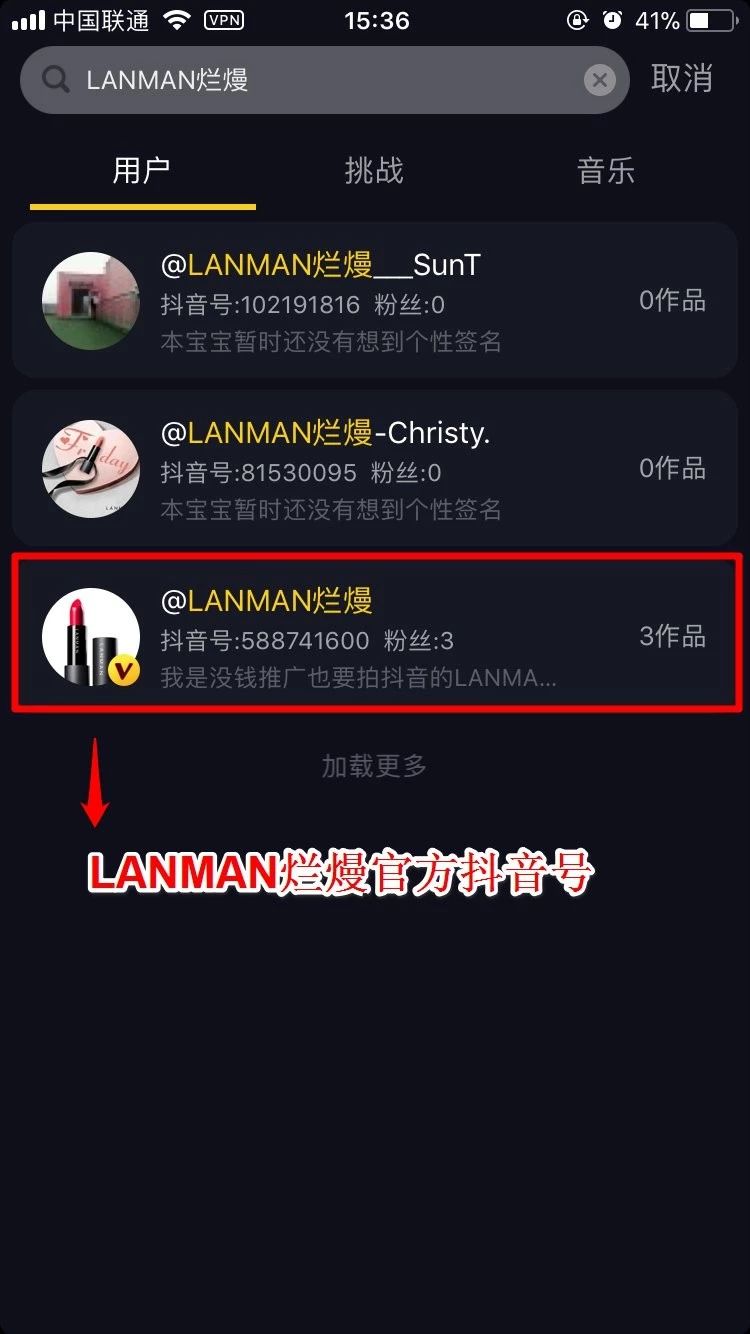Click the search magnifier icon
The image size is (750, 1334).
(x=54, y=80)
